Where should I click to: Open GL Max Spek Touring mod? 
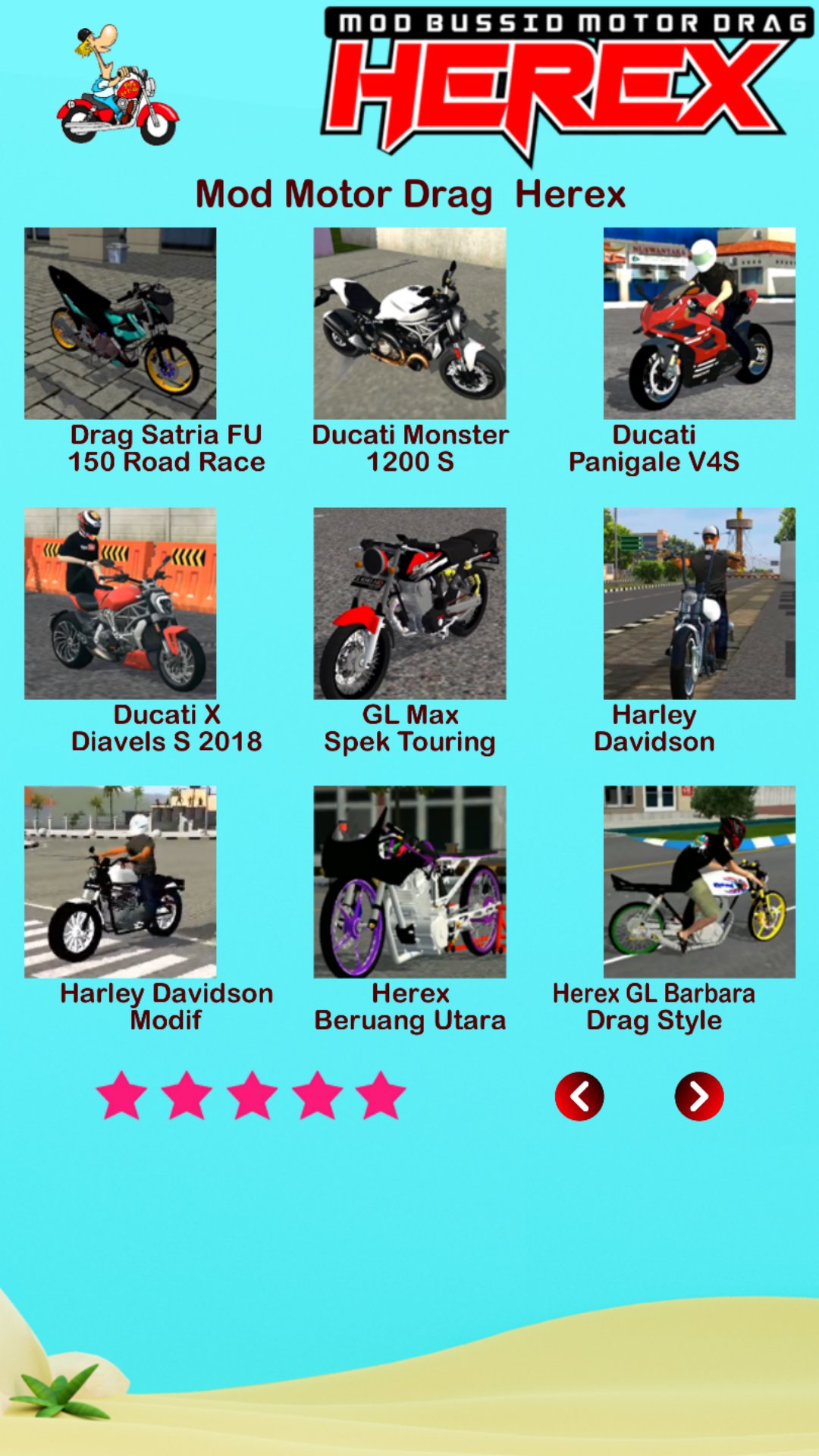point(409,603)
